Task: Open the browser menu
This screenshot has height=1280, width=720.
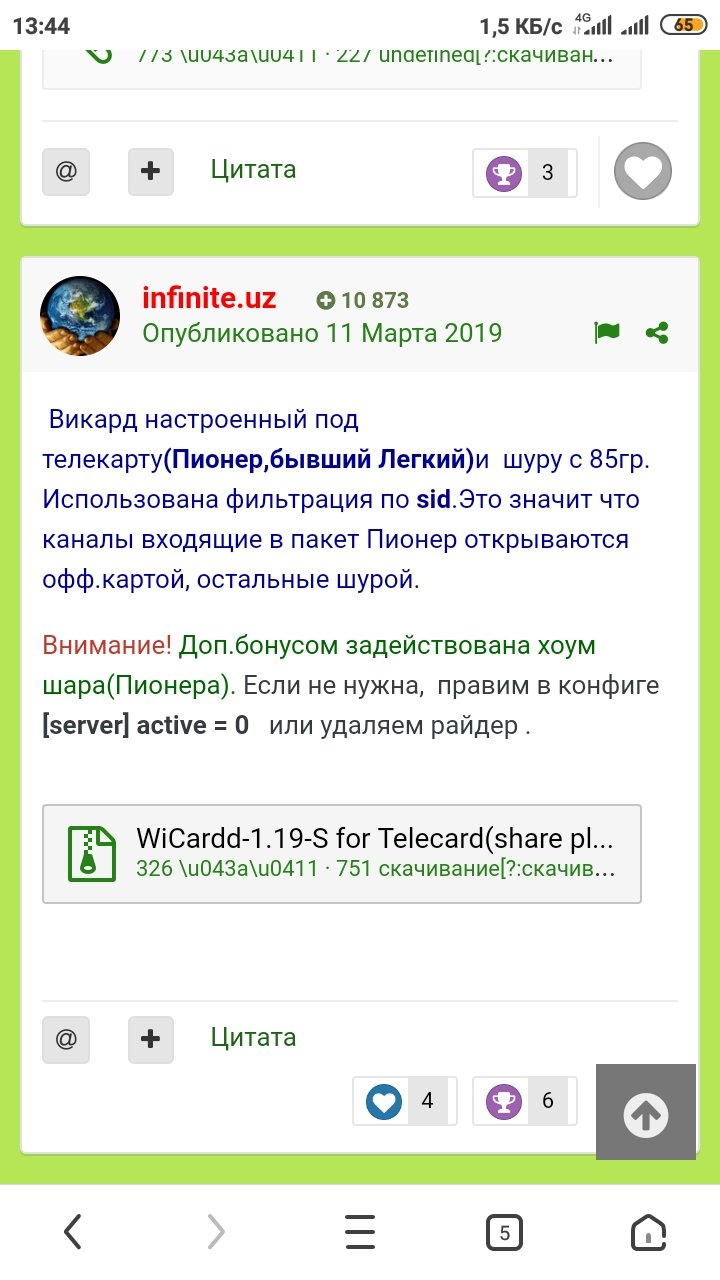Action: tap(360, 1233)
